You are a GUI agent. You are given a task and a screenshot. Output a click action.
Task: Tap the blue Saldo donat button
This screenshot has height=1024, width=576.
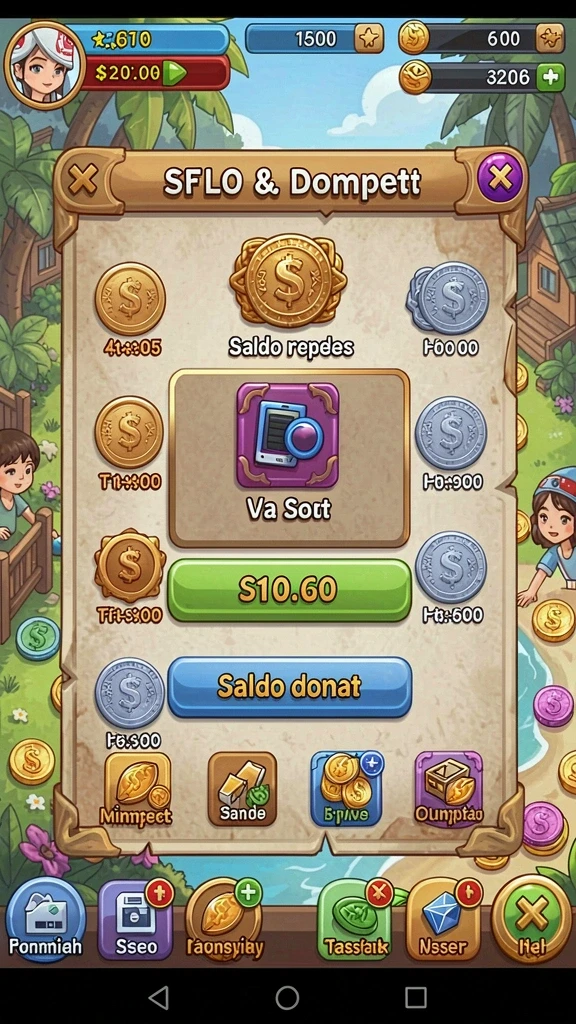pyautogui.click(x=289, y=687)
